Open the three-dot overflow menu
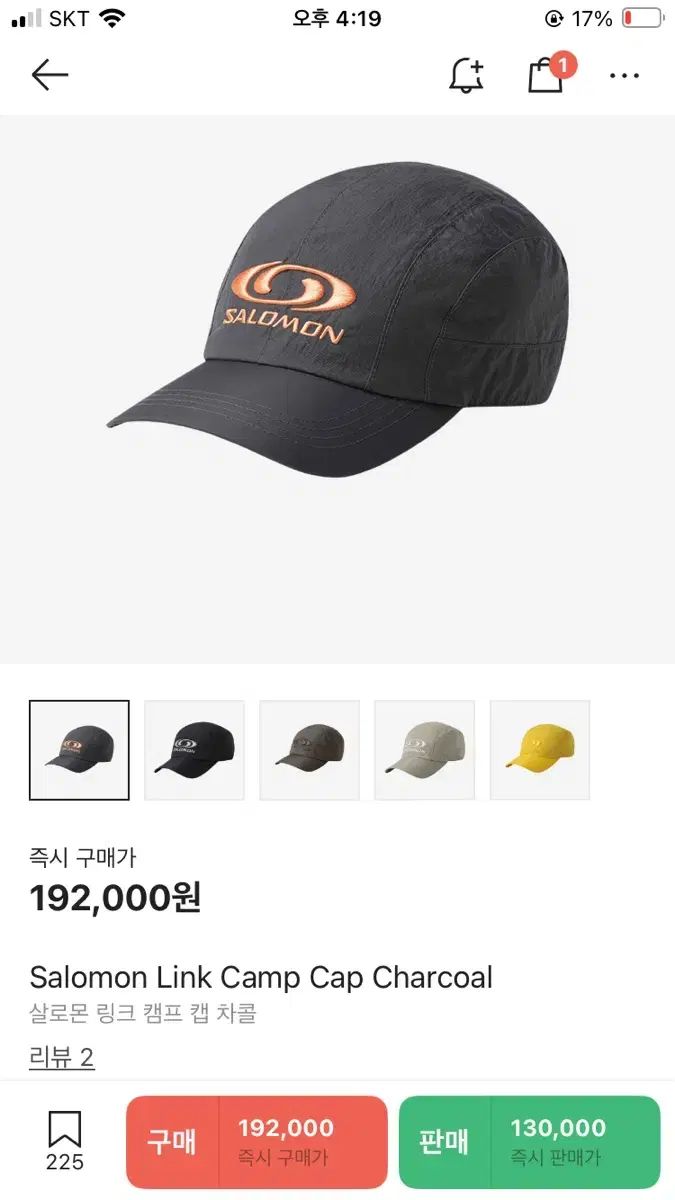 tap(624, 76)
